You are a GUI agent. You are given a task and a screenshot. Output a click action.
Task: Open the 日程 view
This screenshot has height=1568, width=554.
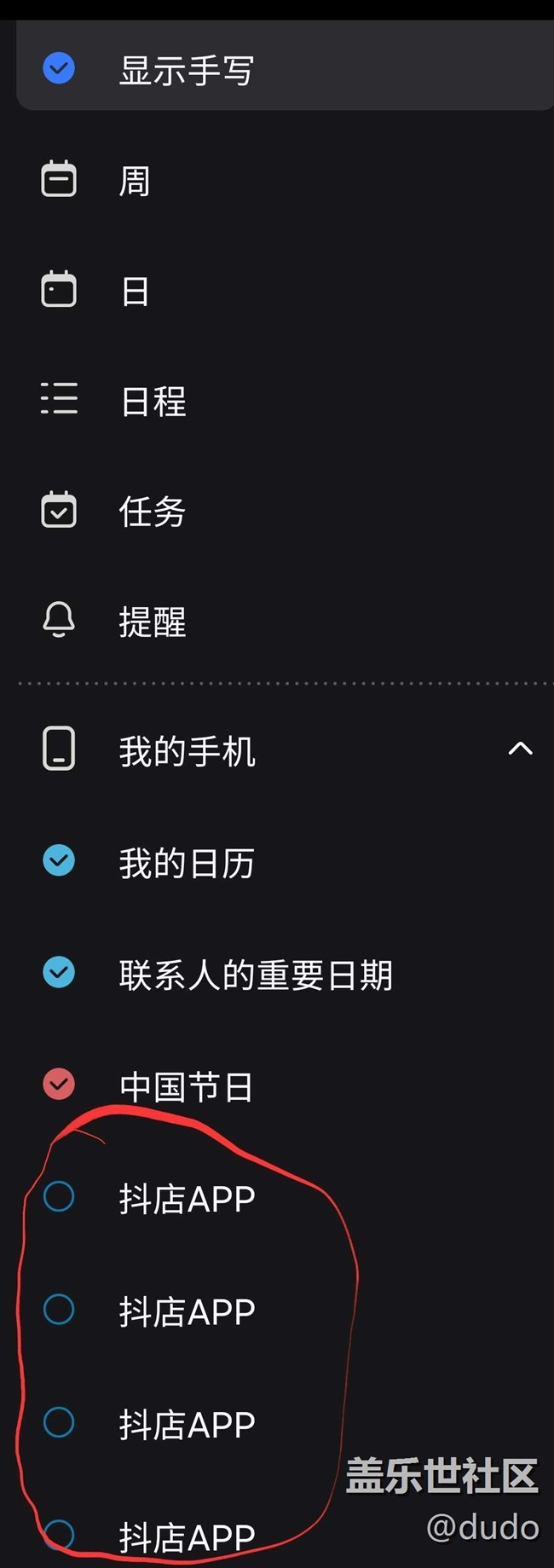[x=153, y=402]
